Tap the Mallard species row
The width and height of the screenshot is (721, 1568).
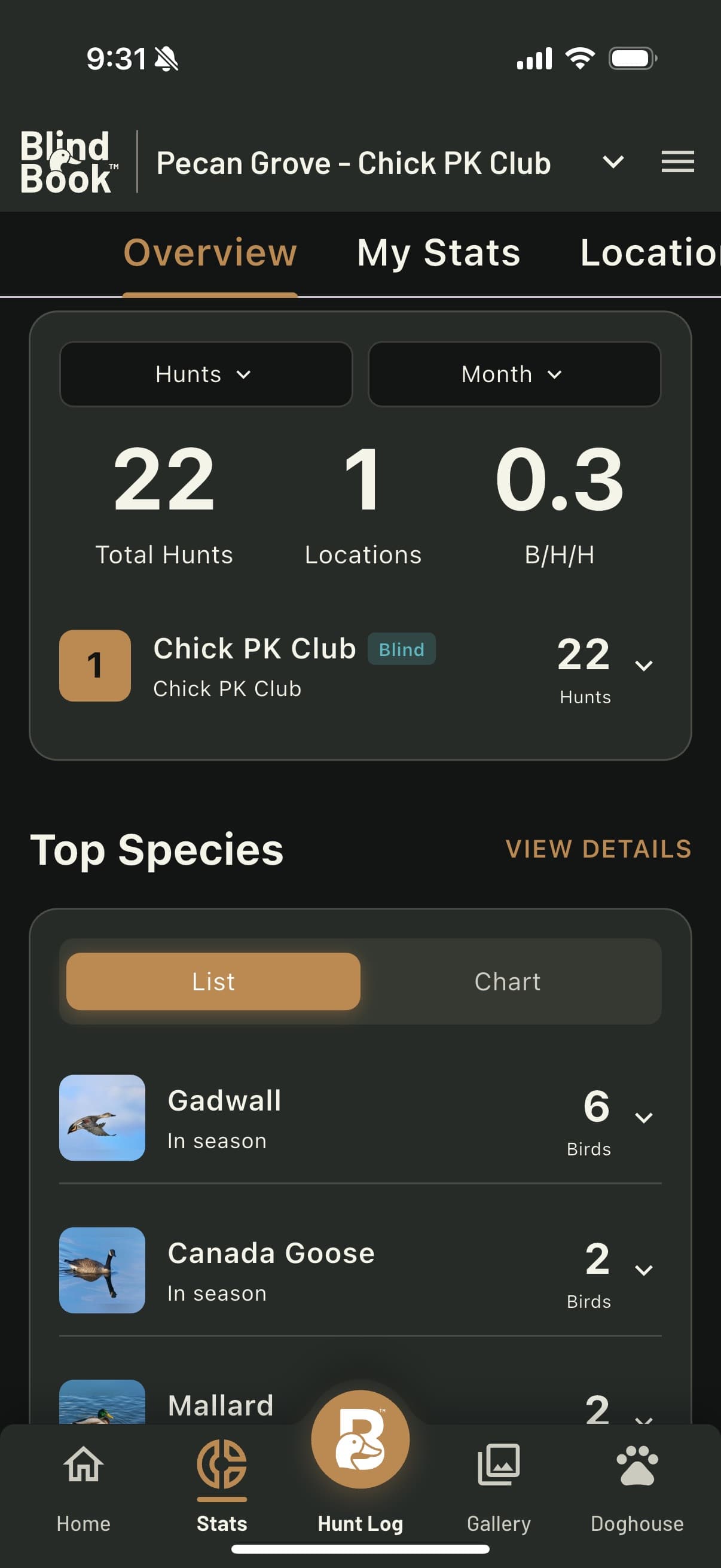point(221,1404)
